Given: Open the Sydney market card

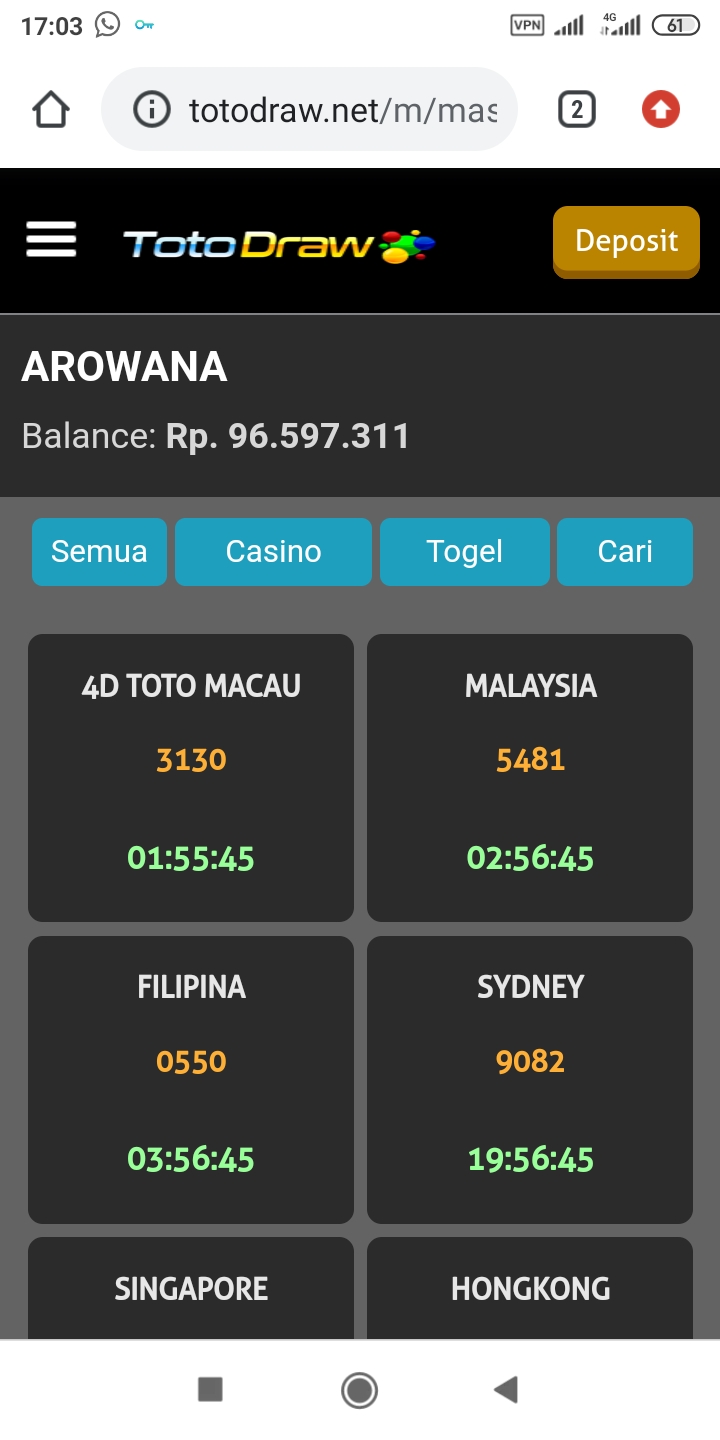Looking at the screenshot, I should (x=530, y=1079).
